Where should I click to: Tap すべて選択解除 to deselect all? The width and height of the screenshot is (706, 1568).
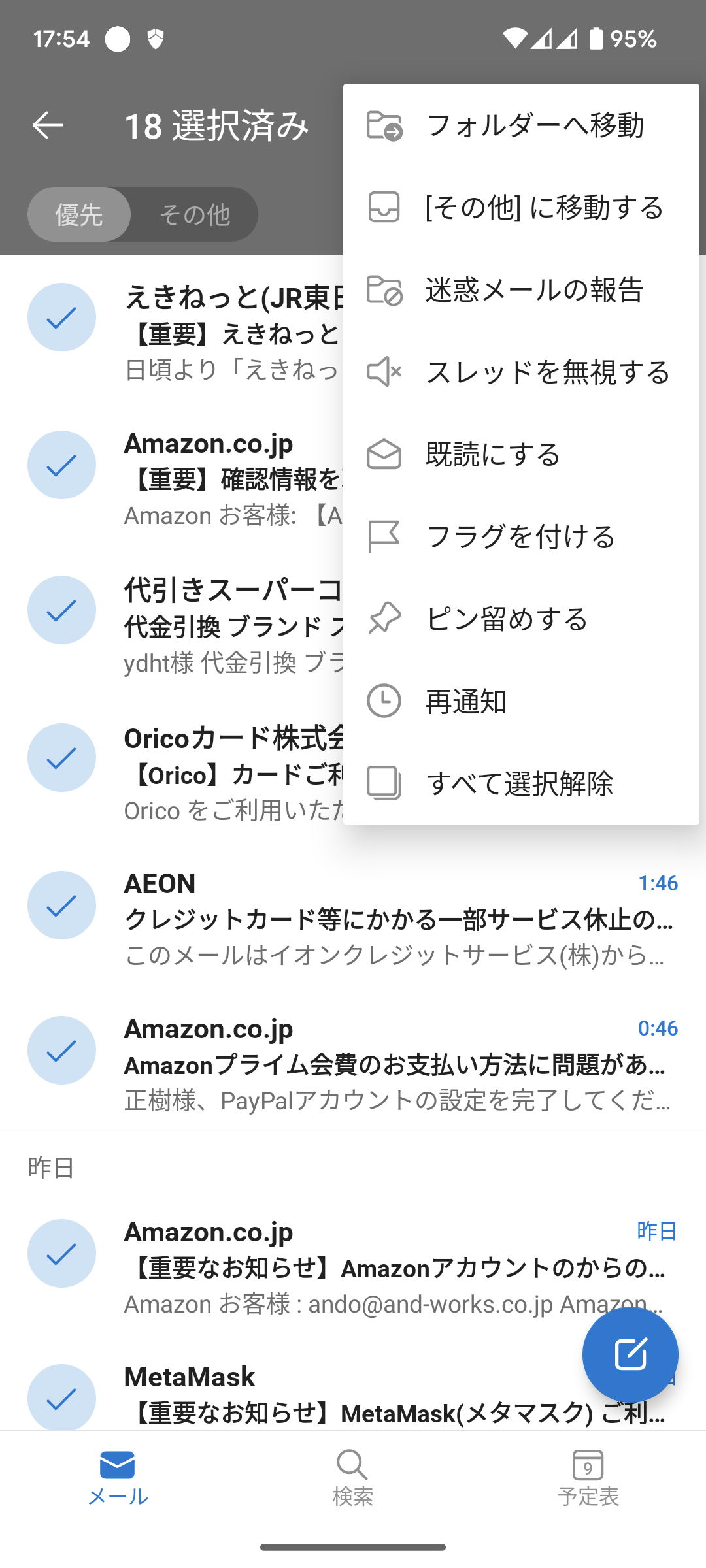tap(521, 783)
